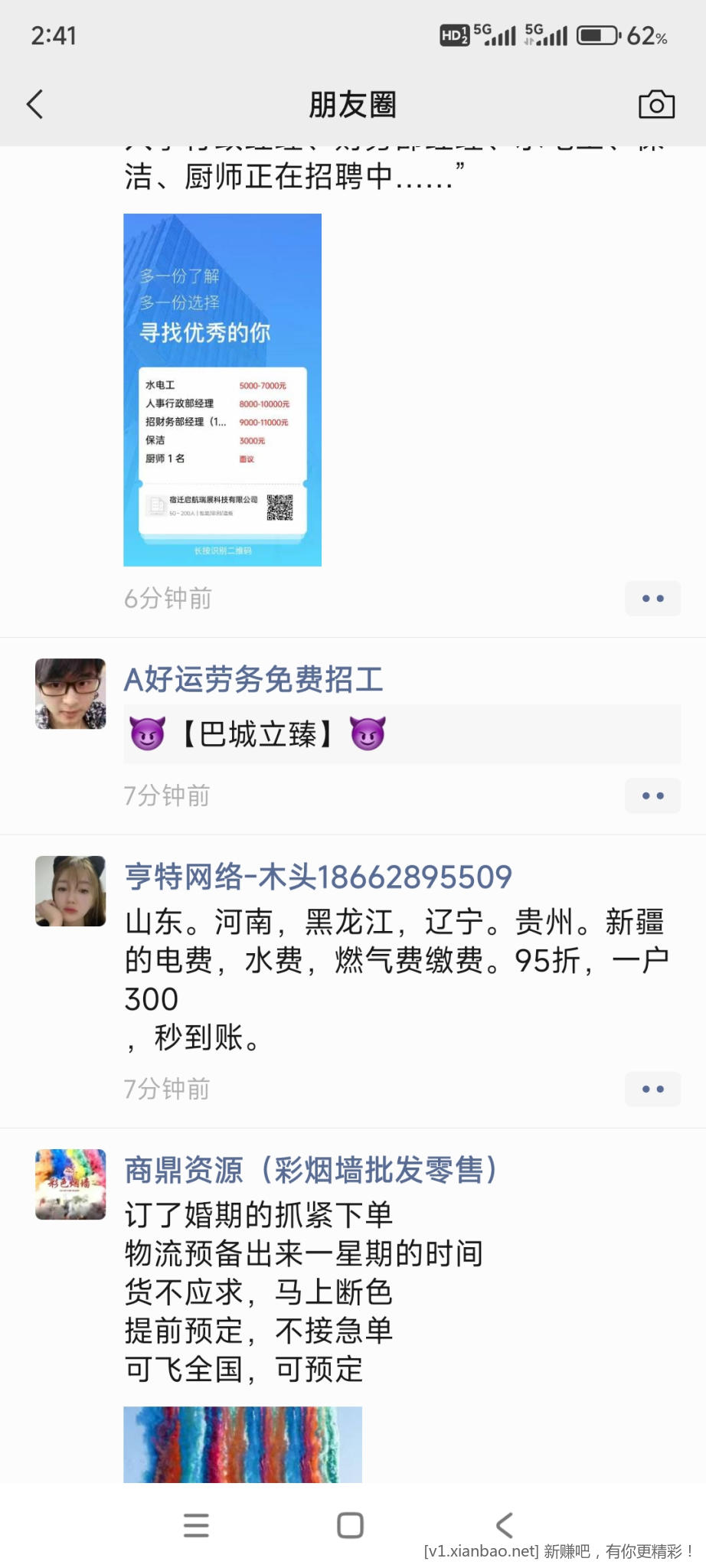The width and height of the screenshot is (706, 1568).
Task: Open the profile name 商鼎资源（彩烟墙批发零售）
Action: pos(311,1170)
